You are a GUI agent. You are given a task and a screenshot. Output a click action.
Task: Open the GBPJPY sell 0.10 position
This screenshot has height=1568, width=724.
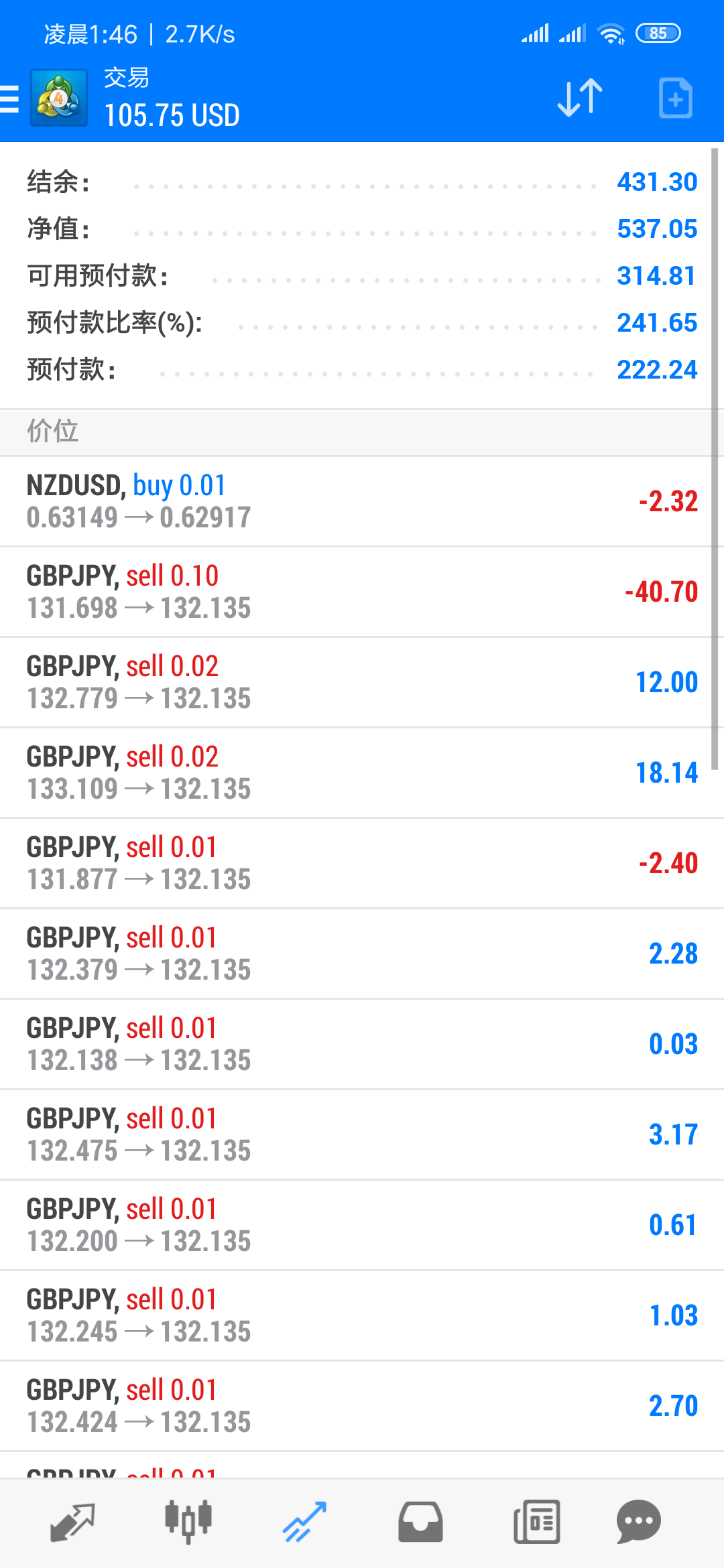[x=362, y=592]
